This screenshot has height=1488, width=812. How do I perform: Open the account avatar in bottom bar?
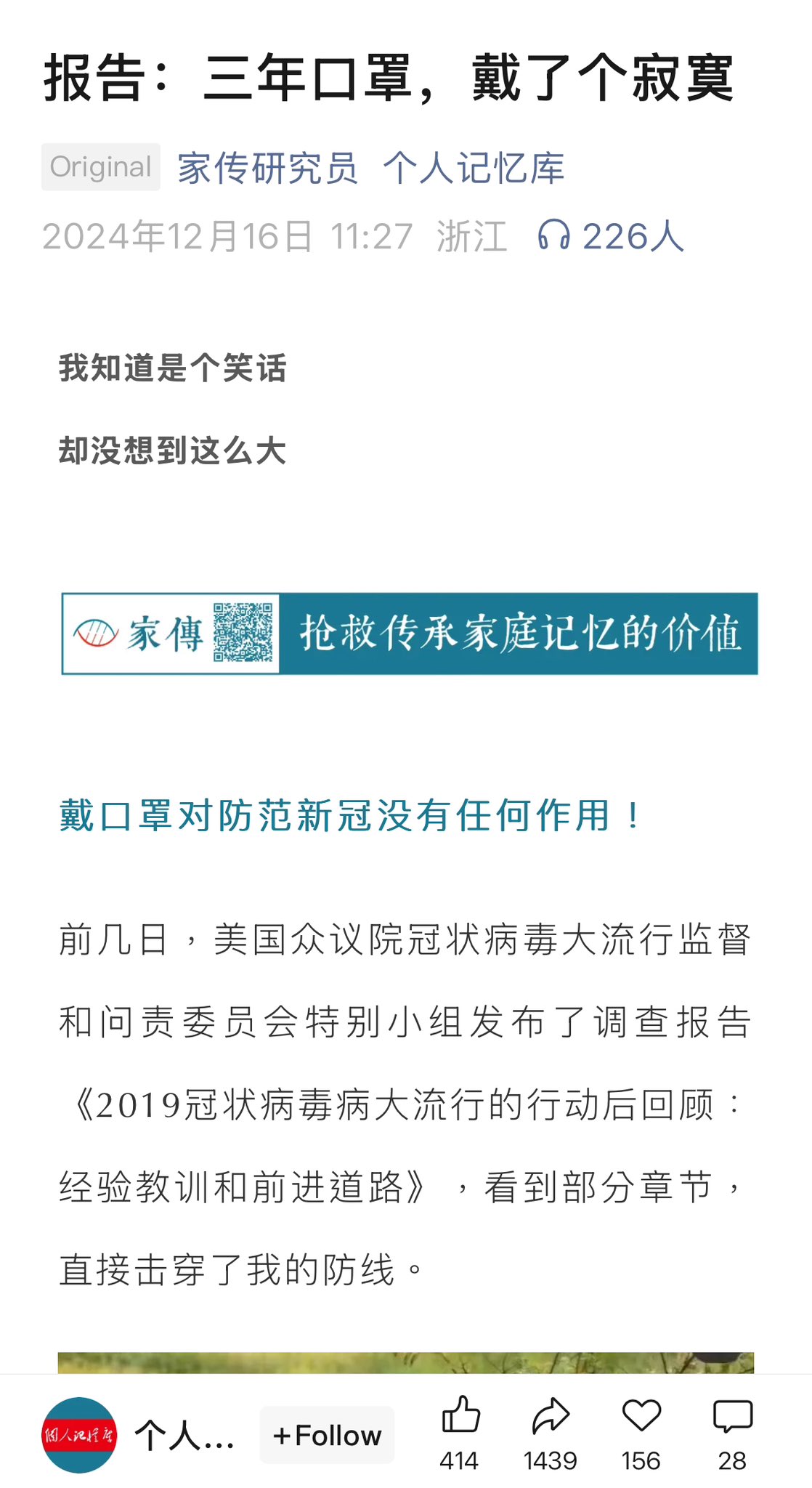[79, 1435]
